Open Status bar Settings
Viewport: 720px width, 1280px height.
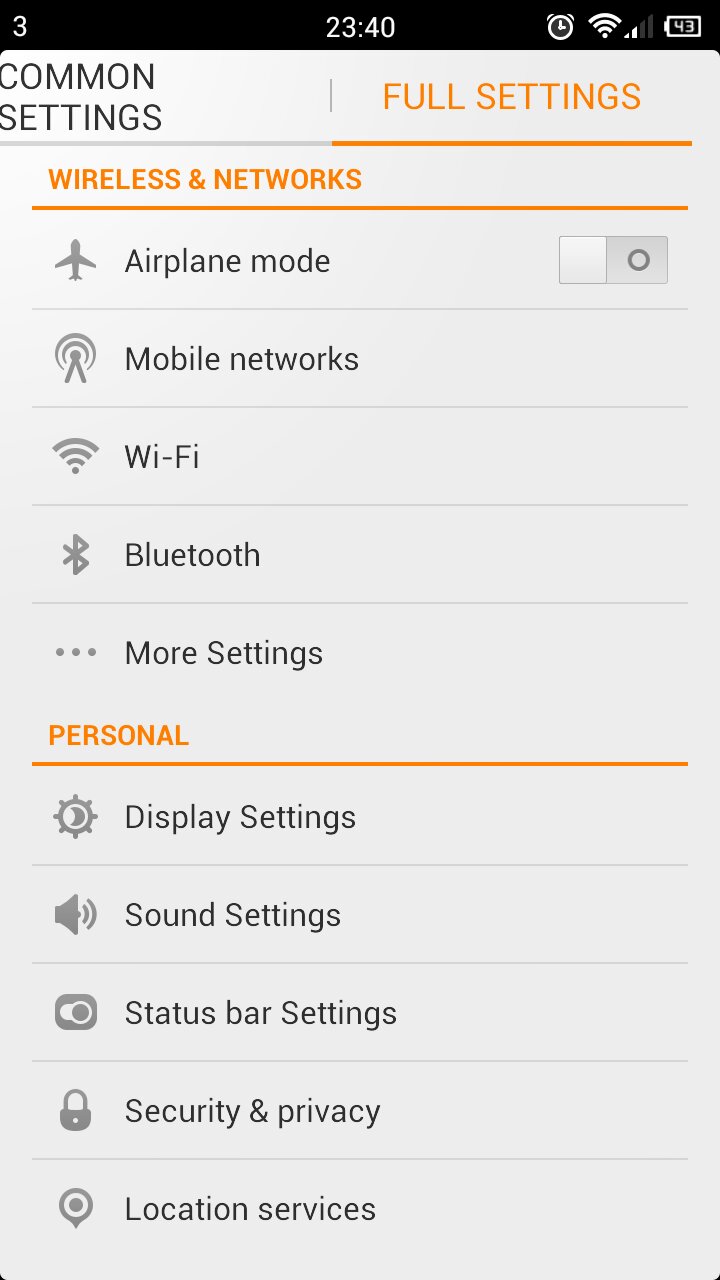(x=260, y=1013)
